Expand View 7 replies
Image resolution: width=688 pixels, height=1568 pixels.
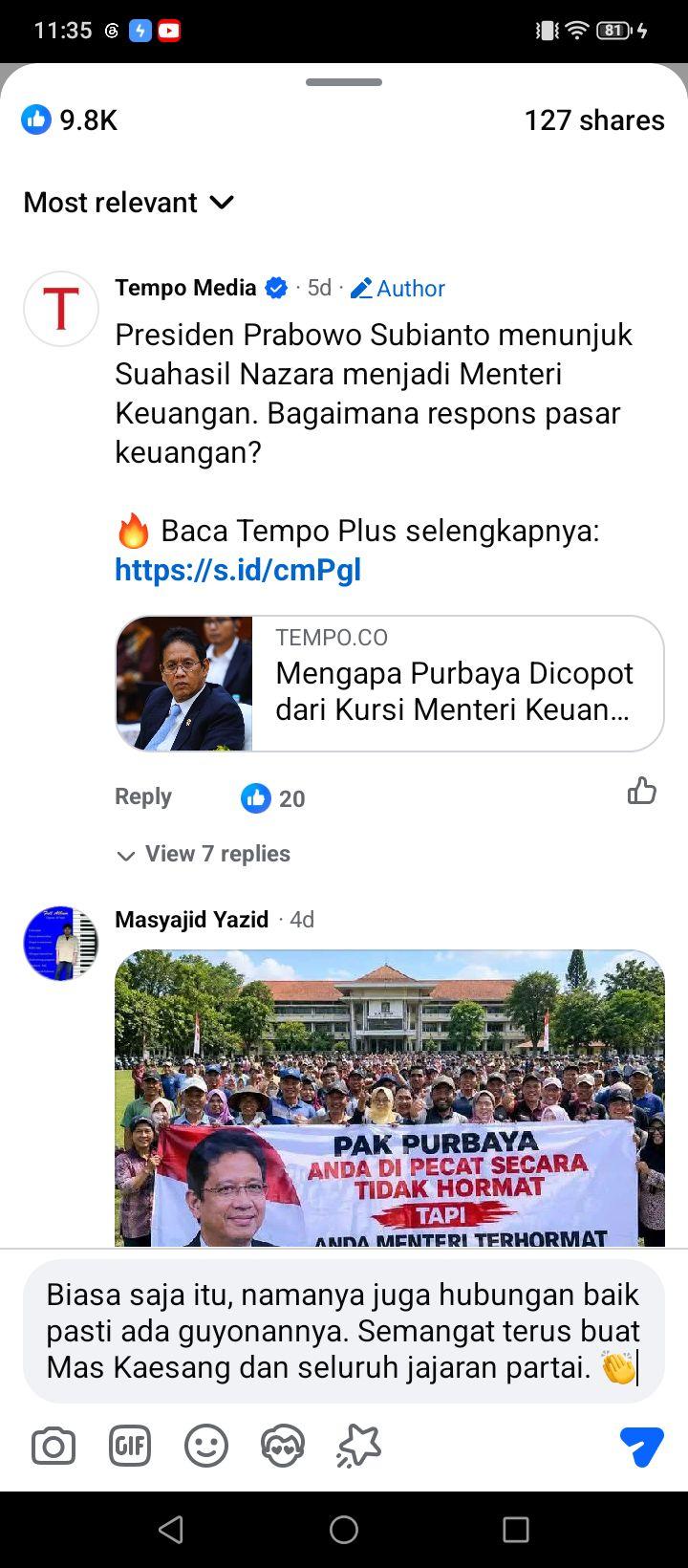(x=203, y=854)
